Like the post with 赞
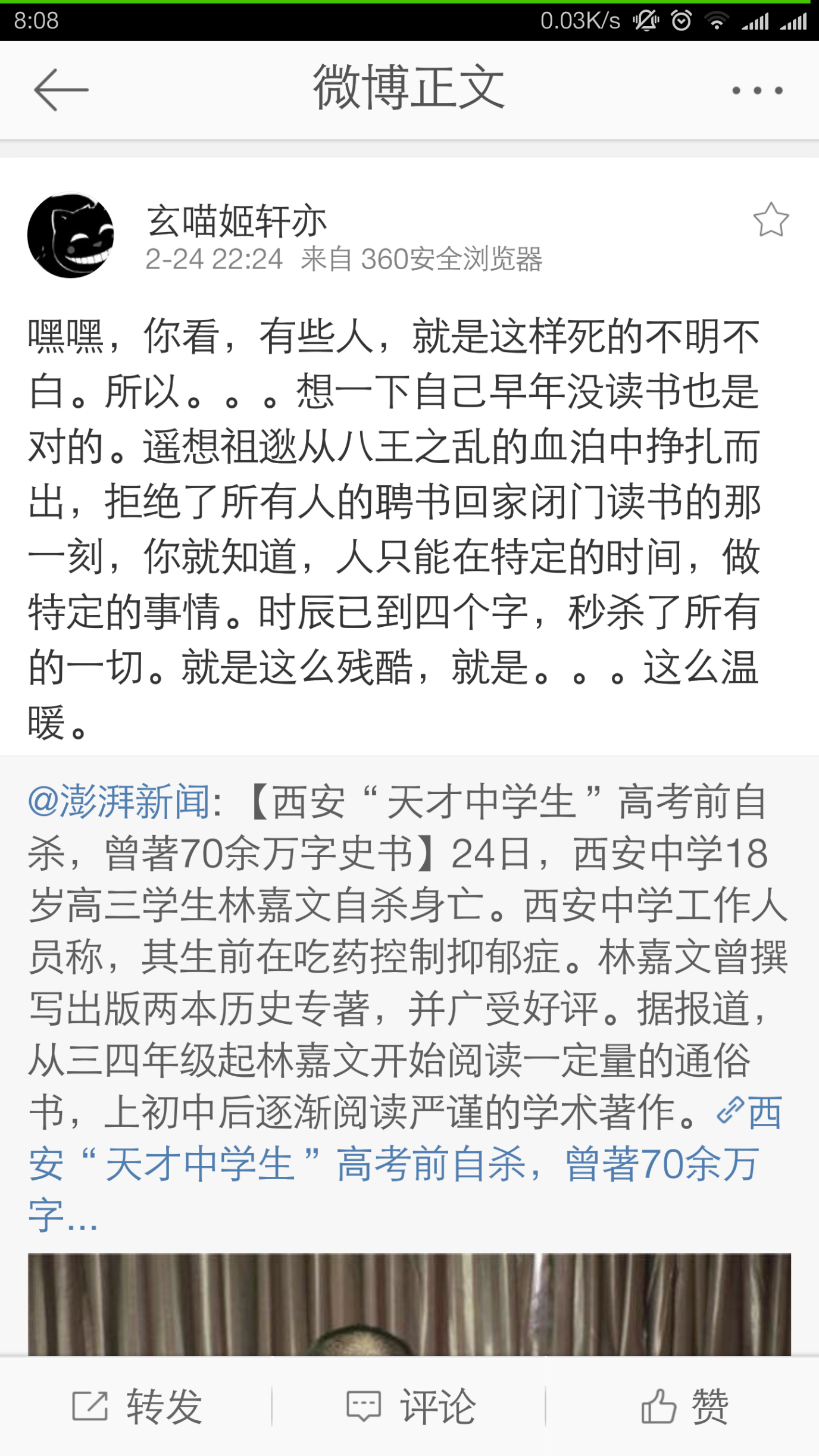 click(684, 1406)
